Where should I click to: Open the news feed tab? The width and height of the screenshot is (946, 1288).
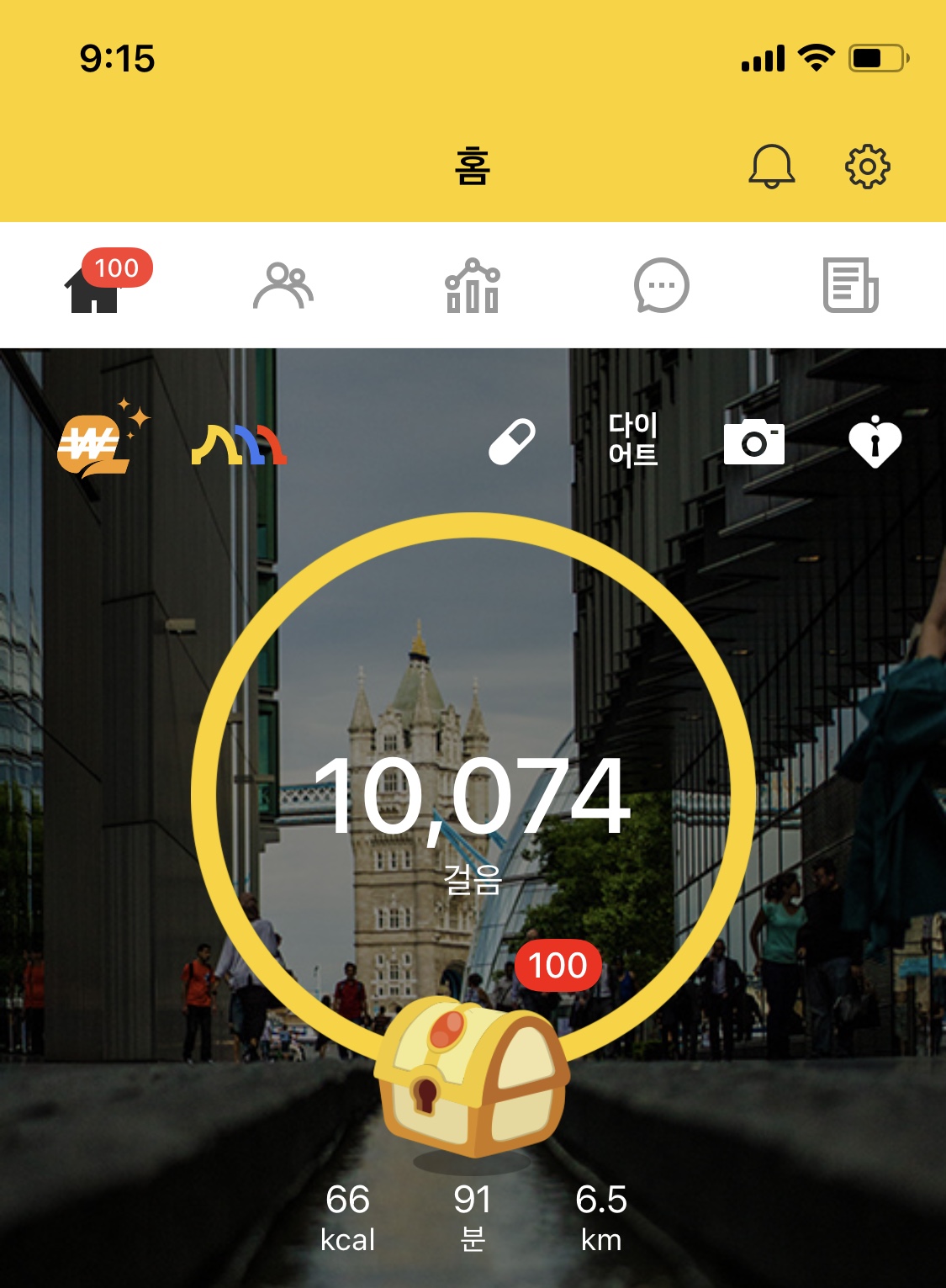click(x=850, y=286)
